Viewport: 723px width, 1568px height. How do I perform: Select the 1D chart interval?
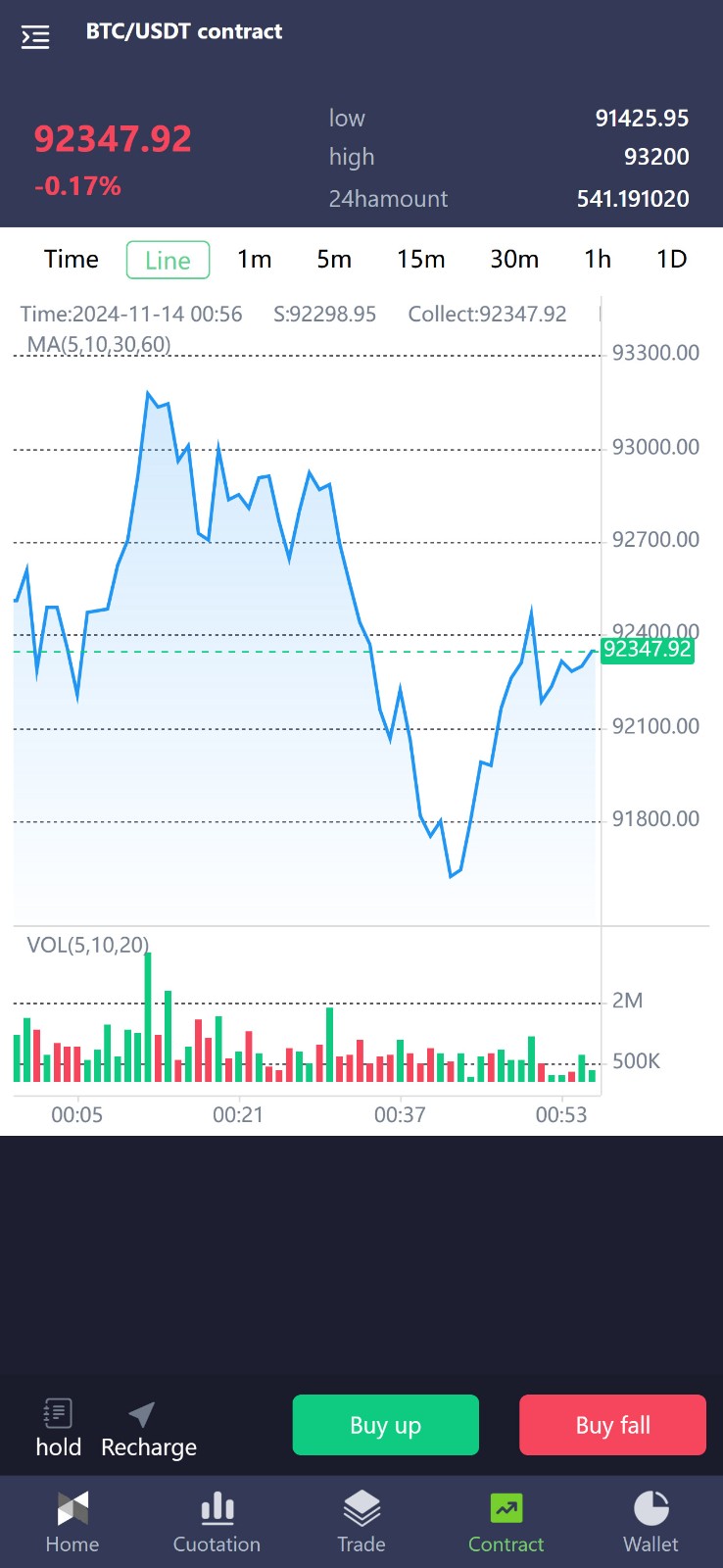[672, 260]
